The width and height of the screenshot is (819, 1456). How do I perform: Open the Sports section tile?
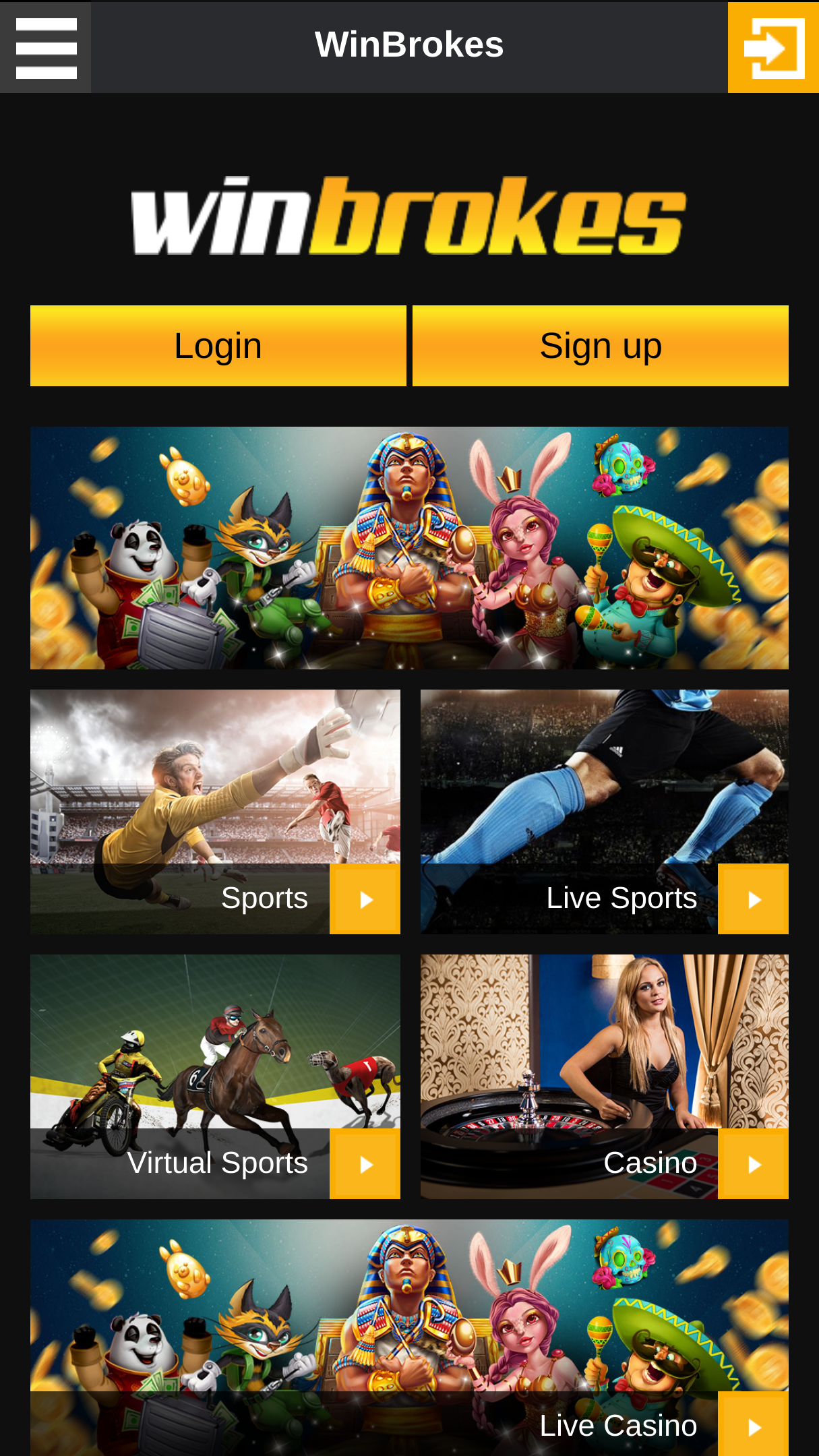click(x=215, y=812)
